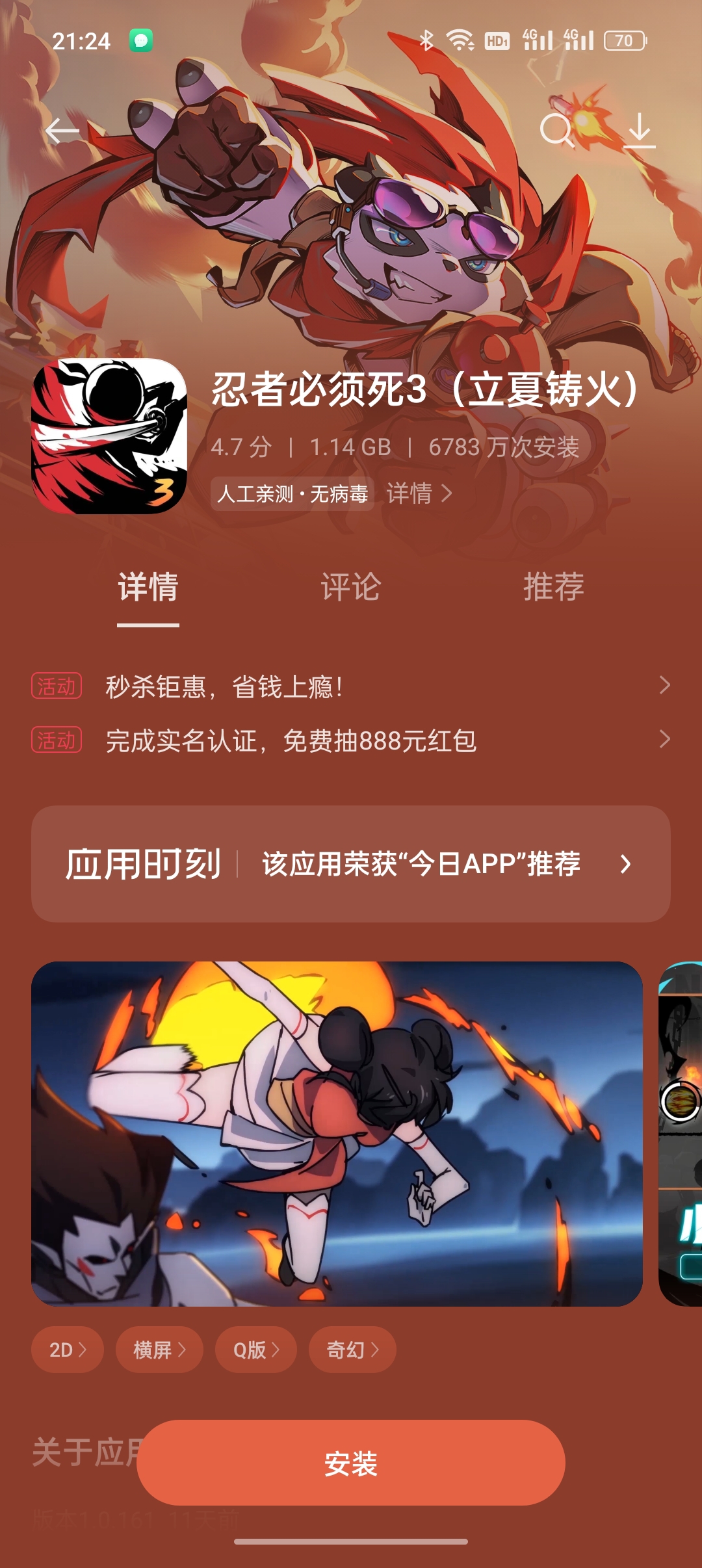702x1568 pixels.
Task: Switch to the 评论 tab
Action: click(350, 587)
